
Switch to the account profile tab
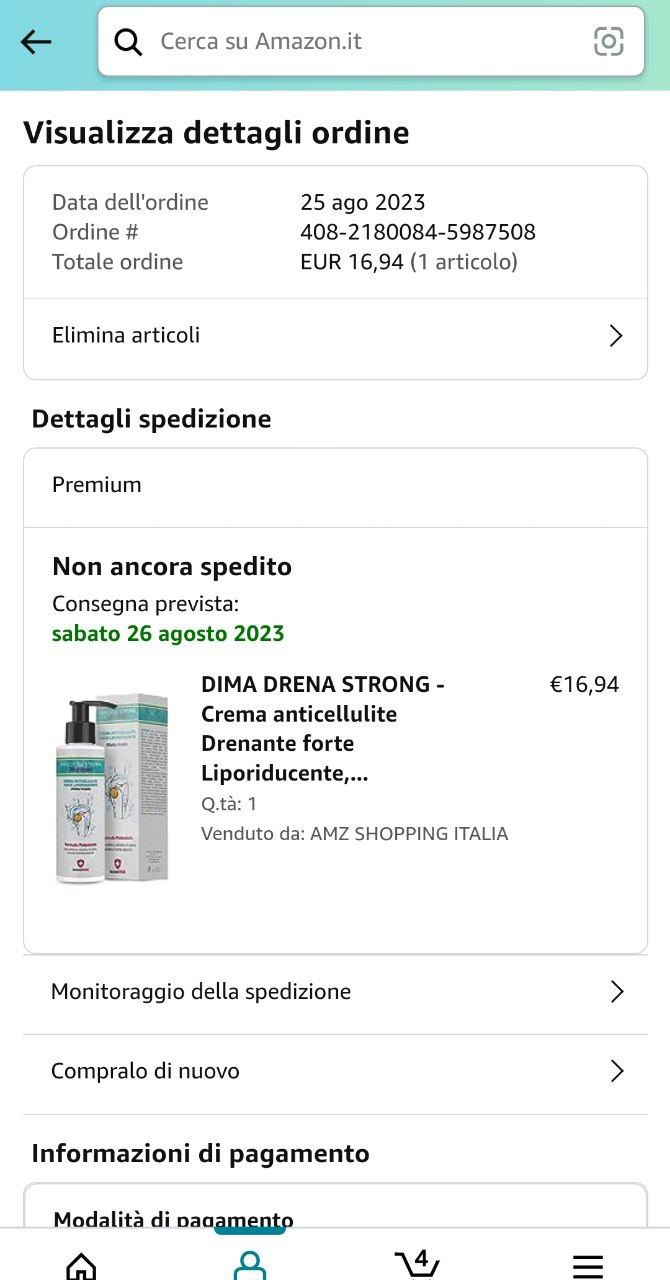click(x=250, y=1263)
